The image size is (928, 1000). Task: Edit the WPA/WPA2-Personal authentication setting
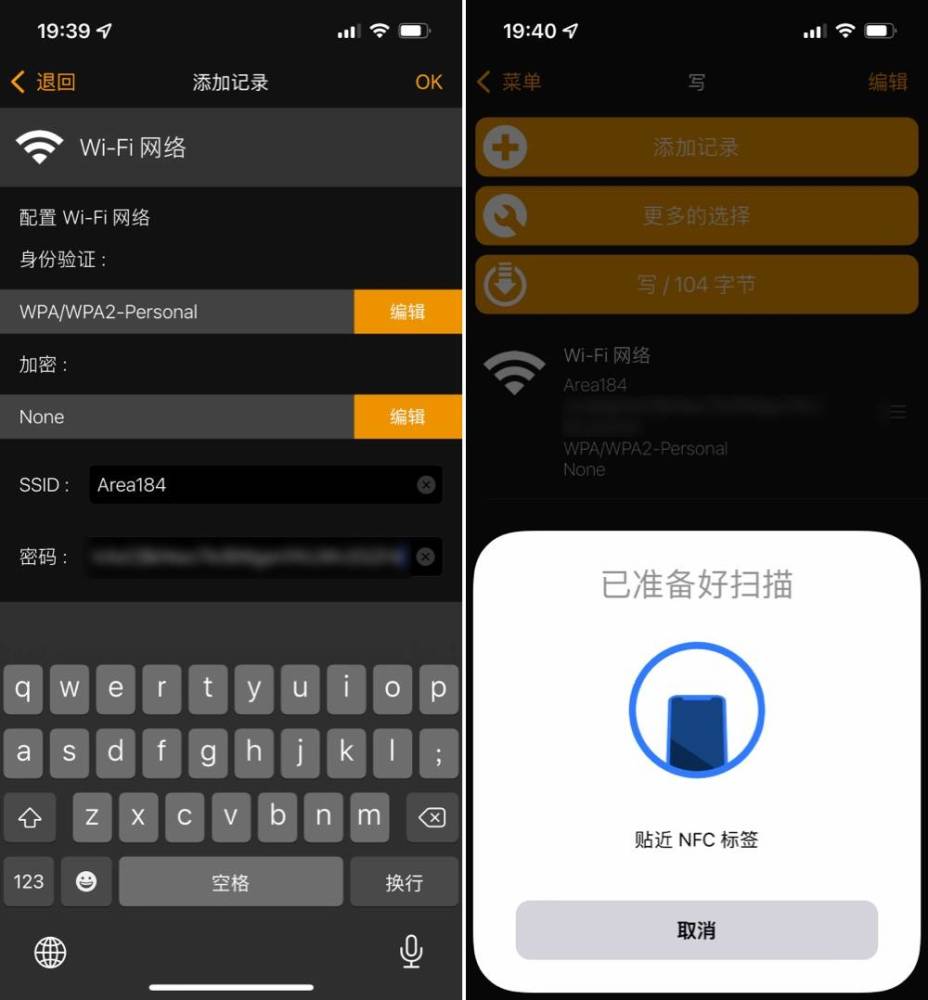click(407, 312)
